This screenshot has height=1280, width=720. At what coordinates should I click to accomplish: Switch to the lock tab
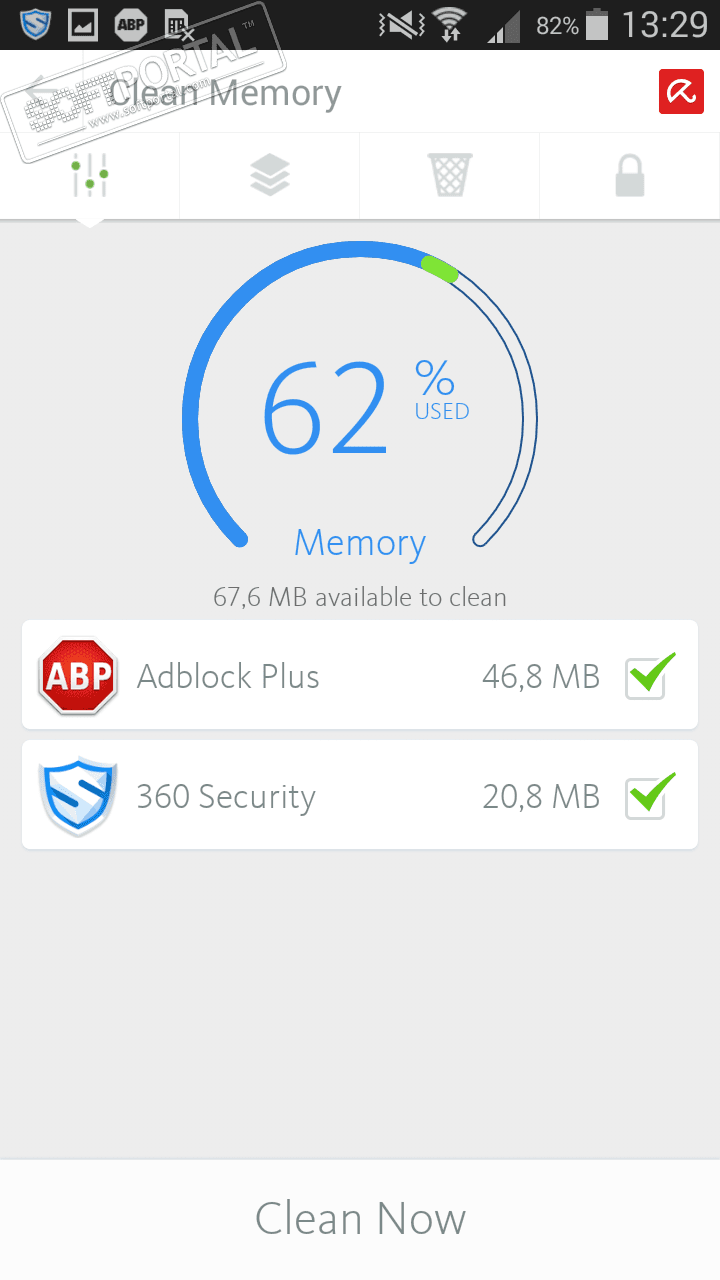click(x=629, y=176)
